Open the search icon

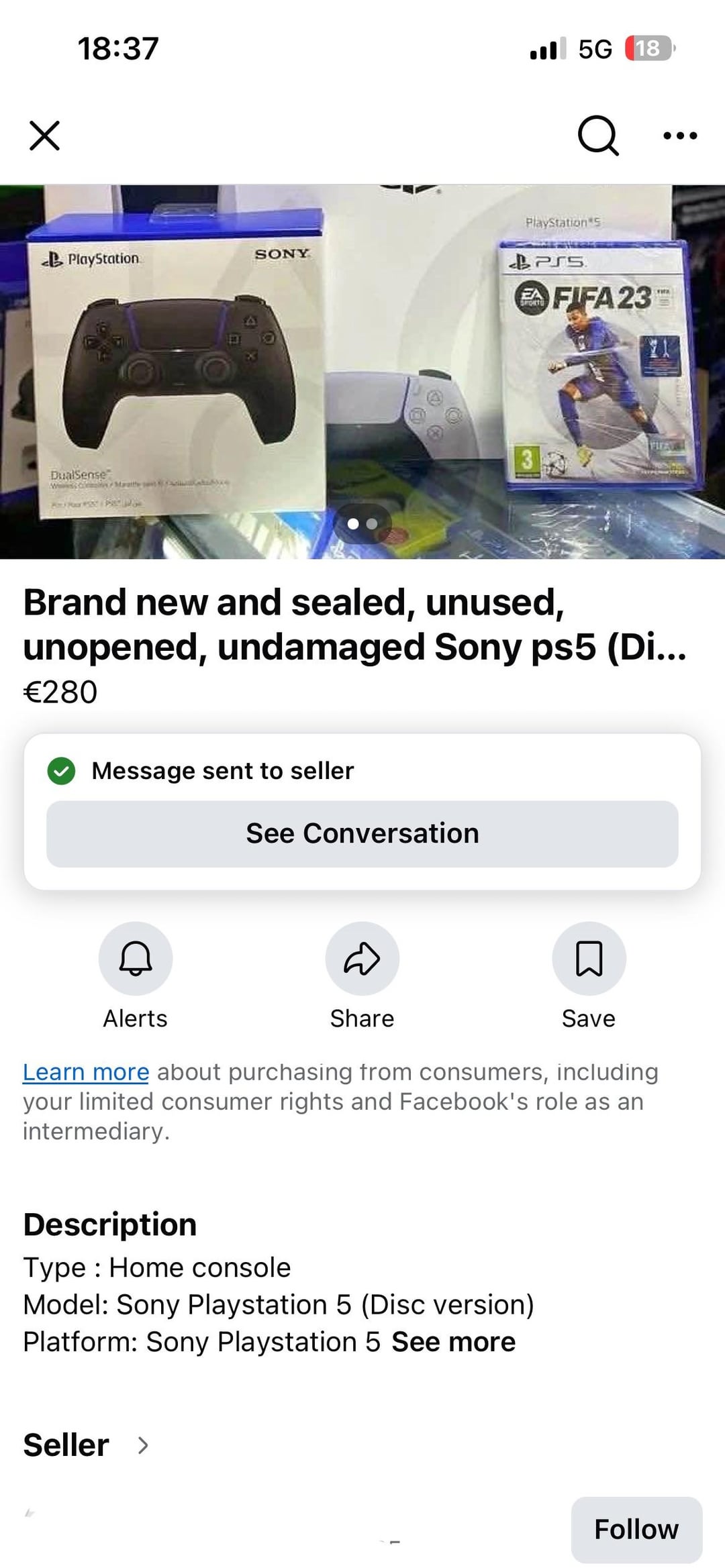click(x=597, y=136)
